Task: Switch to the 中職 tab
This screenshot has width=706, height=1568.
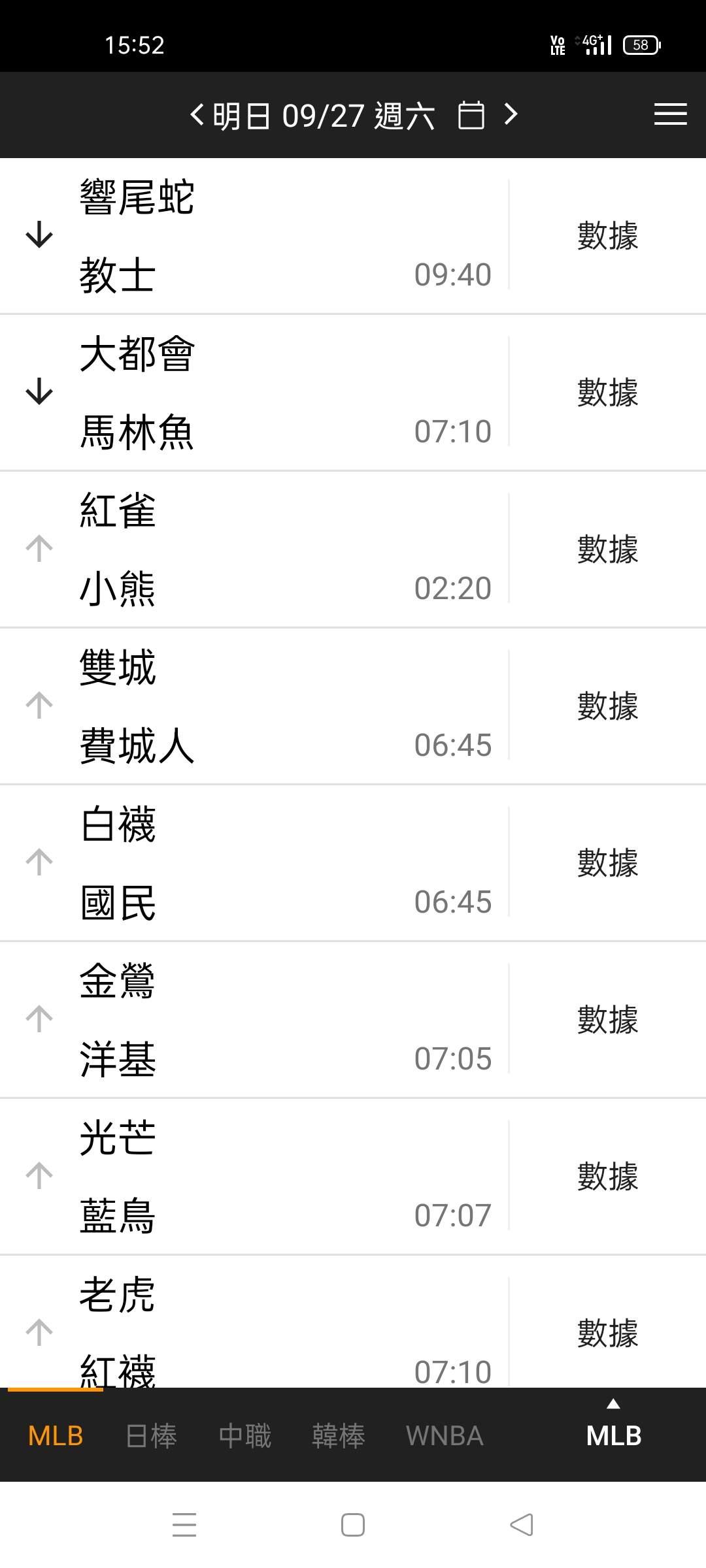Action: [244, 1435]
